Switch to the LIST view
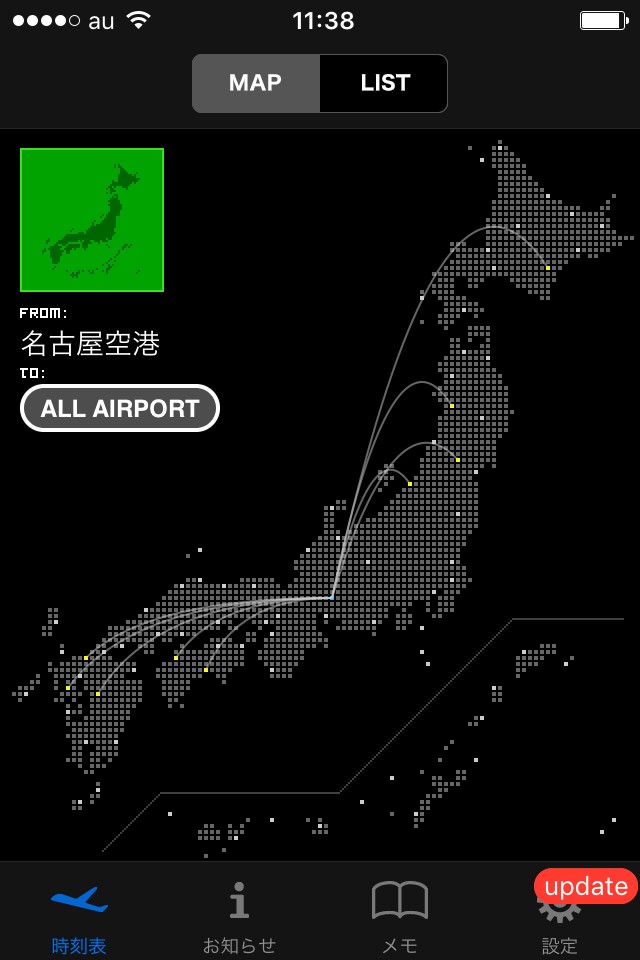640x960 pixels. tap(384, 83)
